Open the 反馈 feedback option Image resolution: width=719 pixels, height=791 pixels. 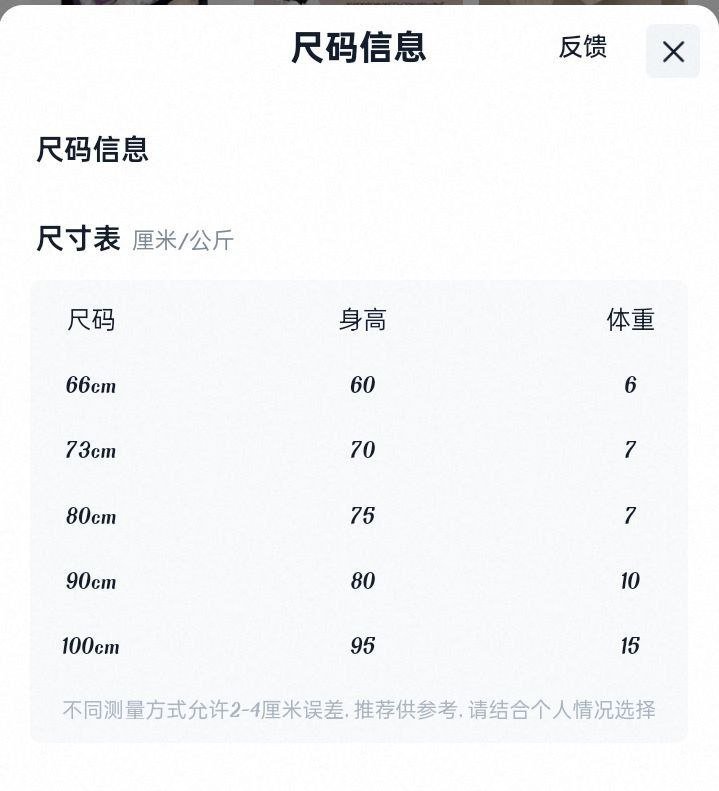coord(582,47)
